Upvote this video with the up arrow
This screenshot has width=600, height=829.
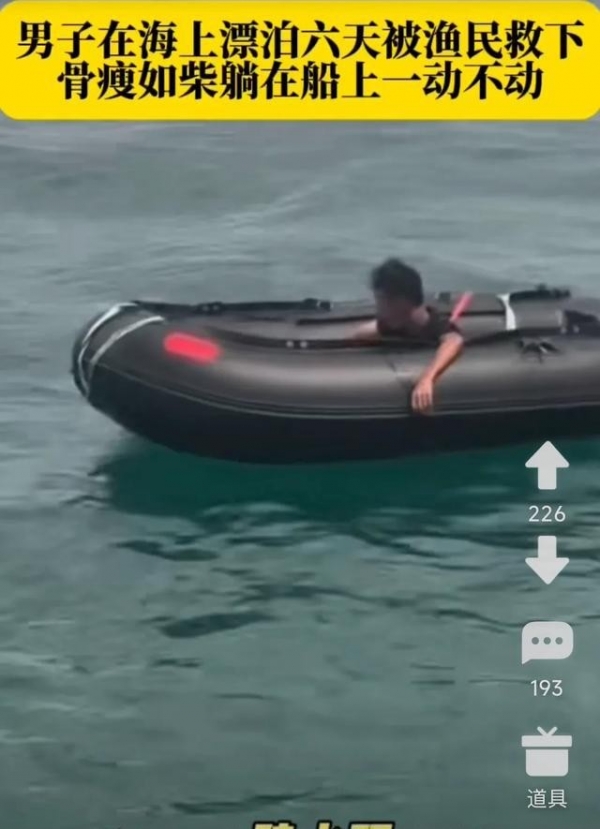tap(547, 466)
